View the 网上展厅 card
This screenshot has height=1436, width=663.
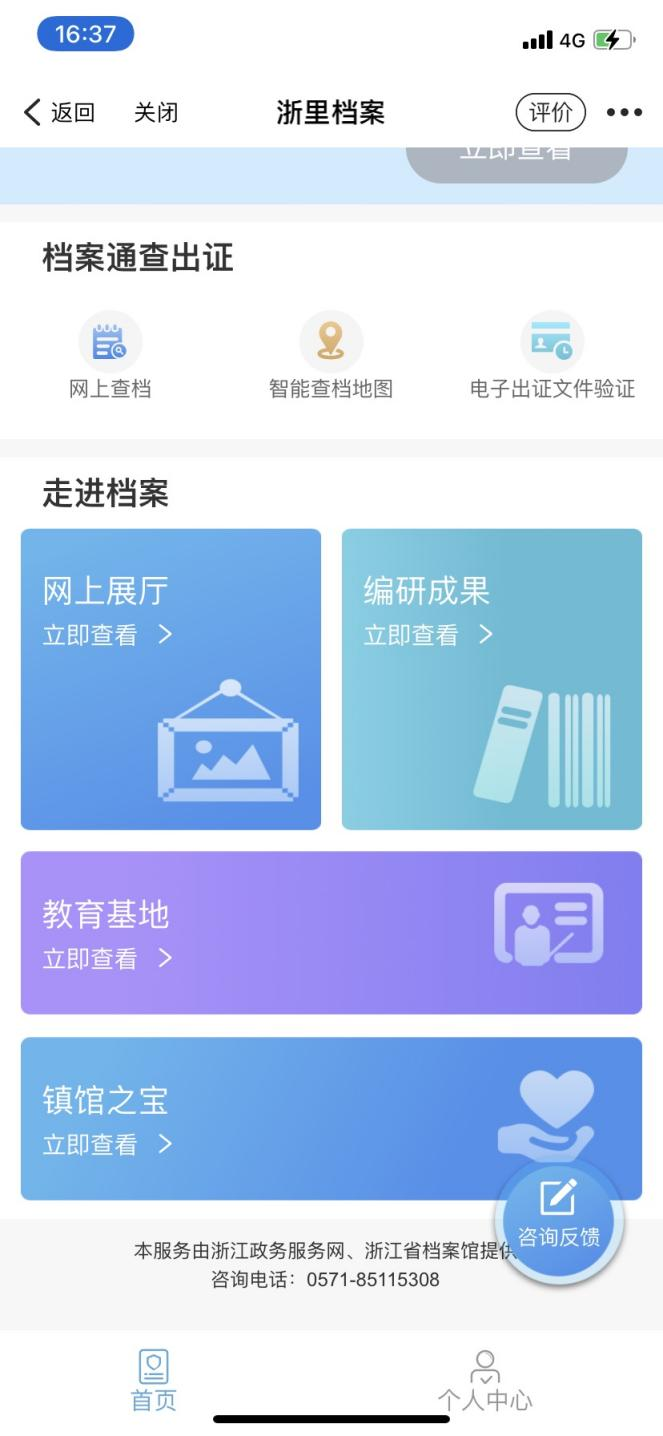171,679
